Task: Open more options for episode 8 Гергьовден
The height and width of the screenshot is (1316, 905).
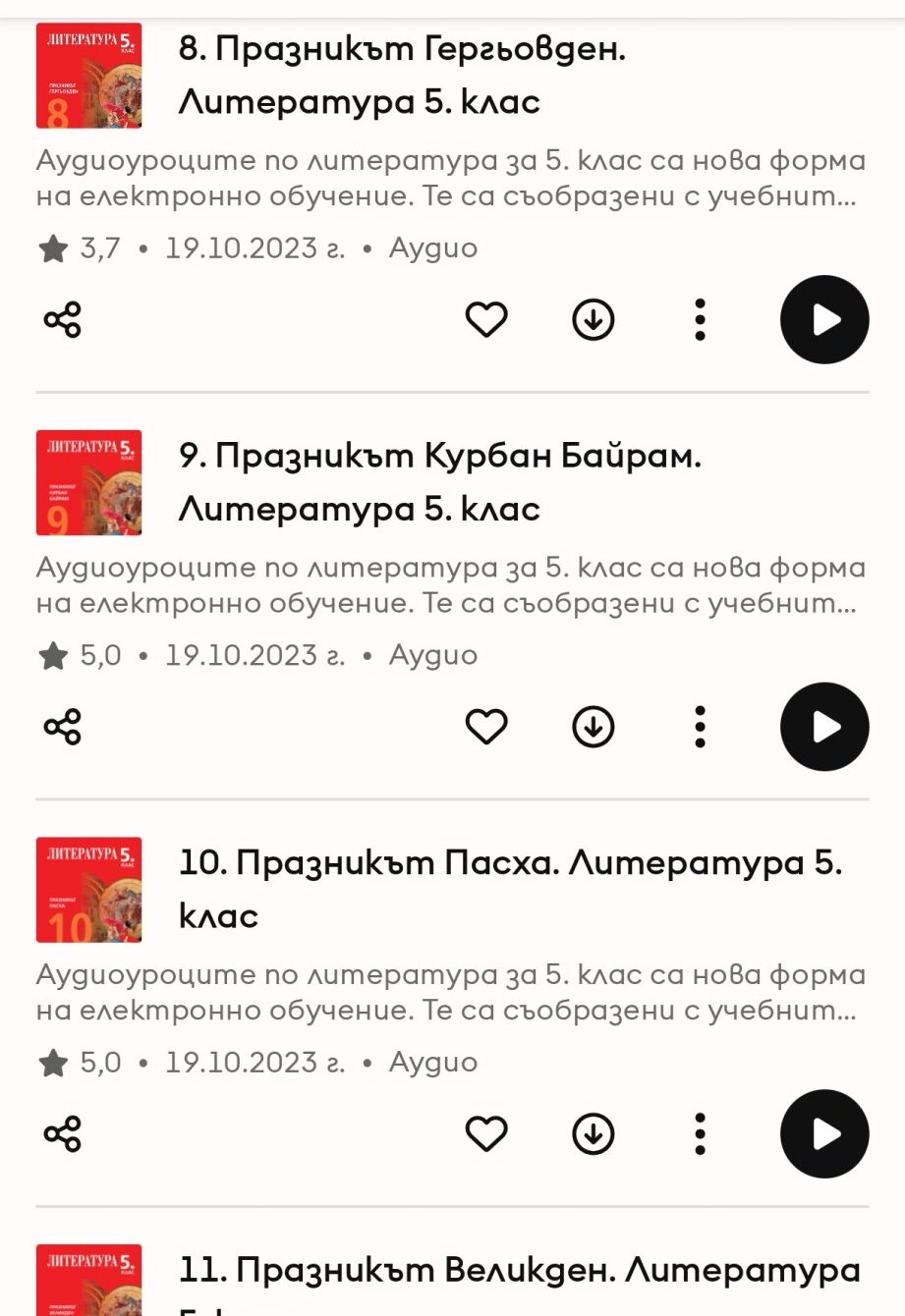Action: pos(700,320)
